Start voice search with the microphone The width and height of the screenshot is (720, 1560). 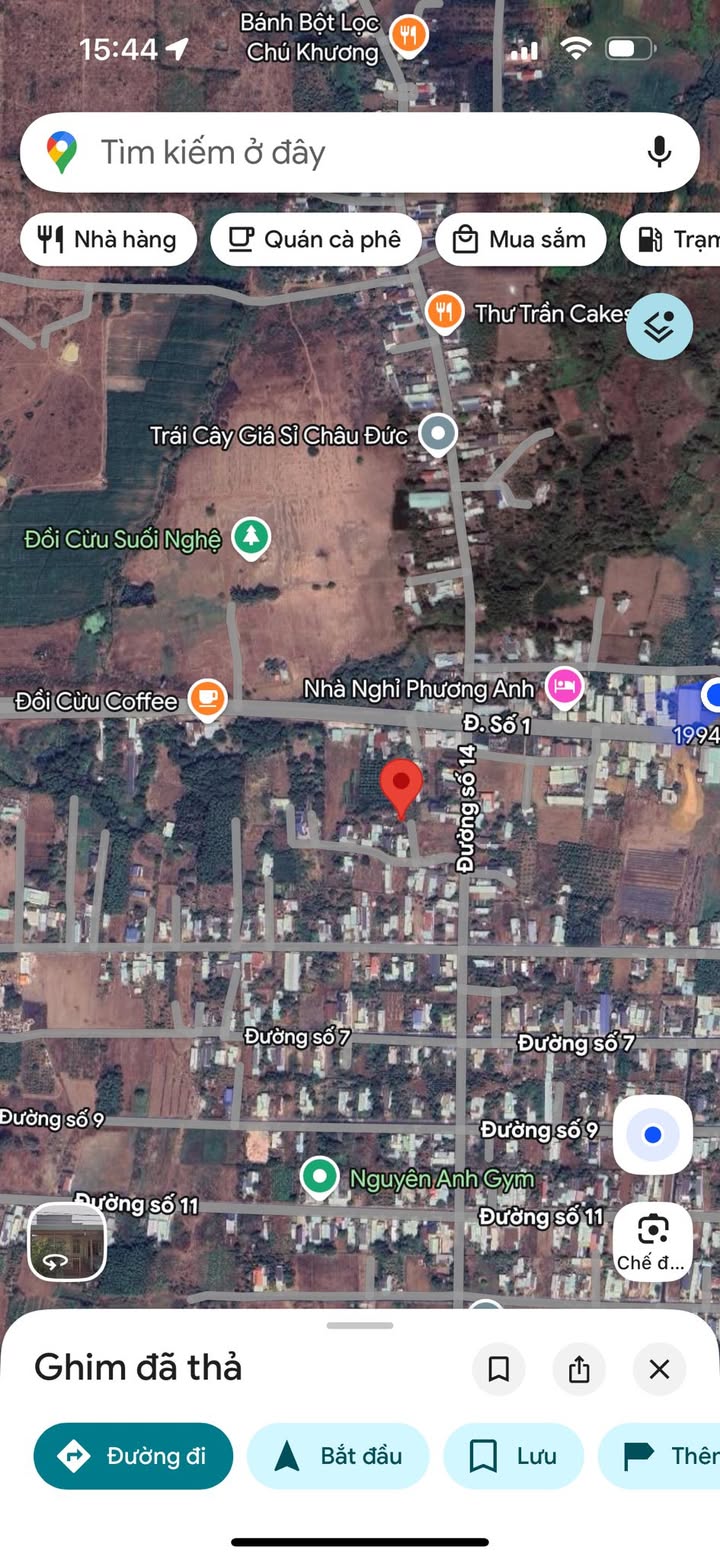658,153
